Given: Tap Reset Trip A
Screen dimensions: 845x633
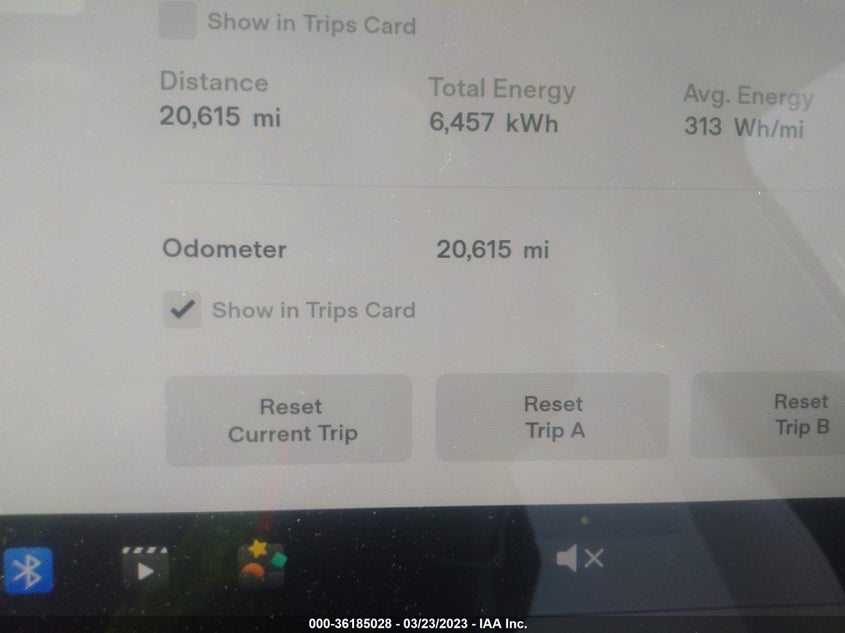Looking at the screenshot, I should [552, 417].
